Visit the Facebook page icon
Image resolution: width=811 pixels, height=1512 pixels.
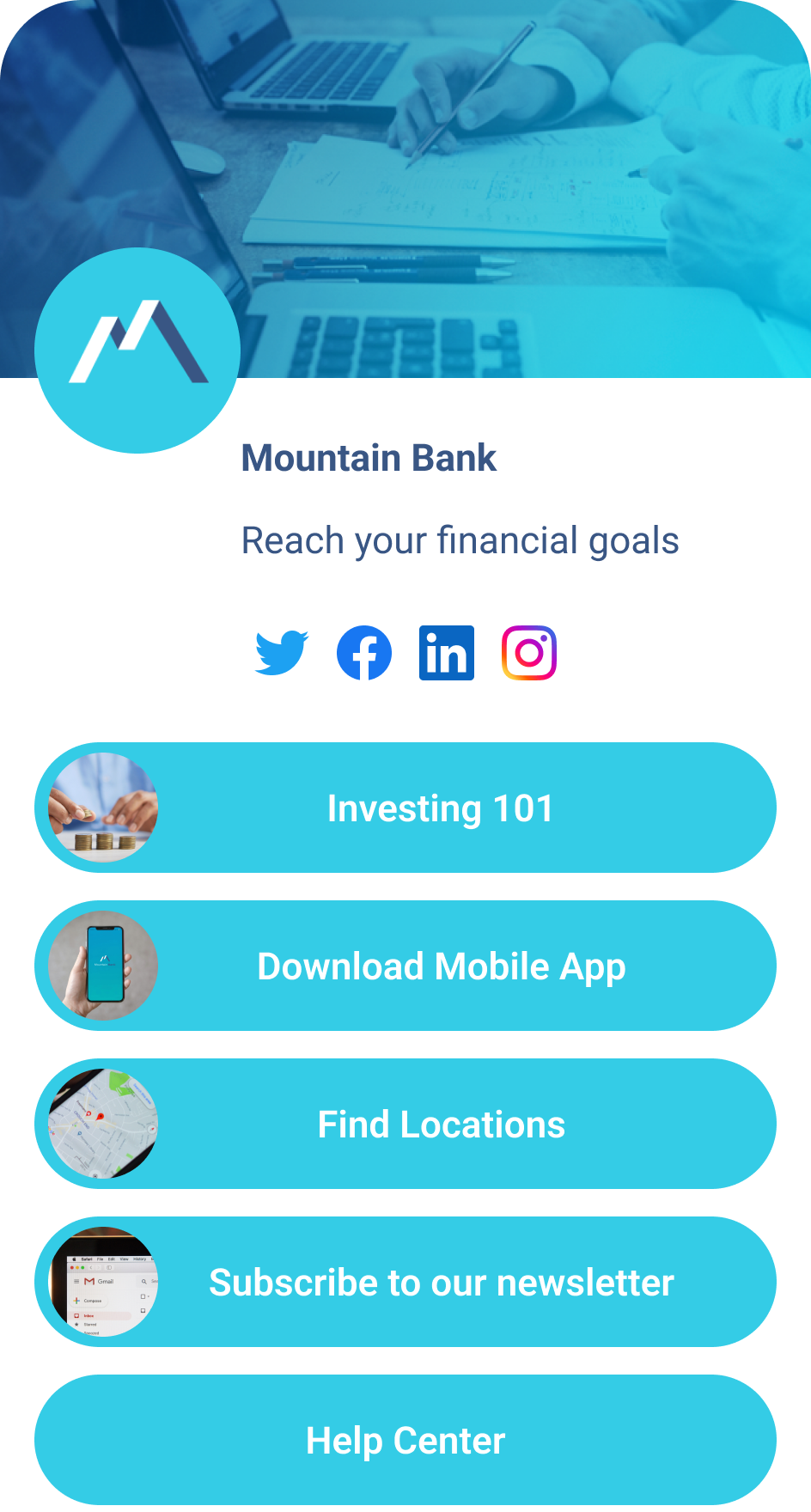point(364,653)
